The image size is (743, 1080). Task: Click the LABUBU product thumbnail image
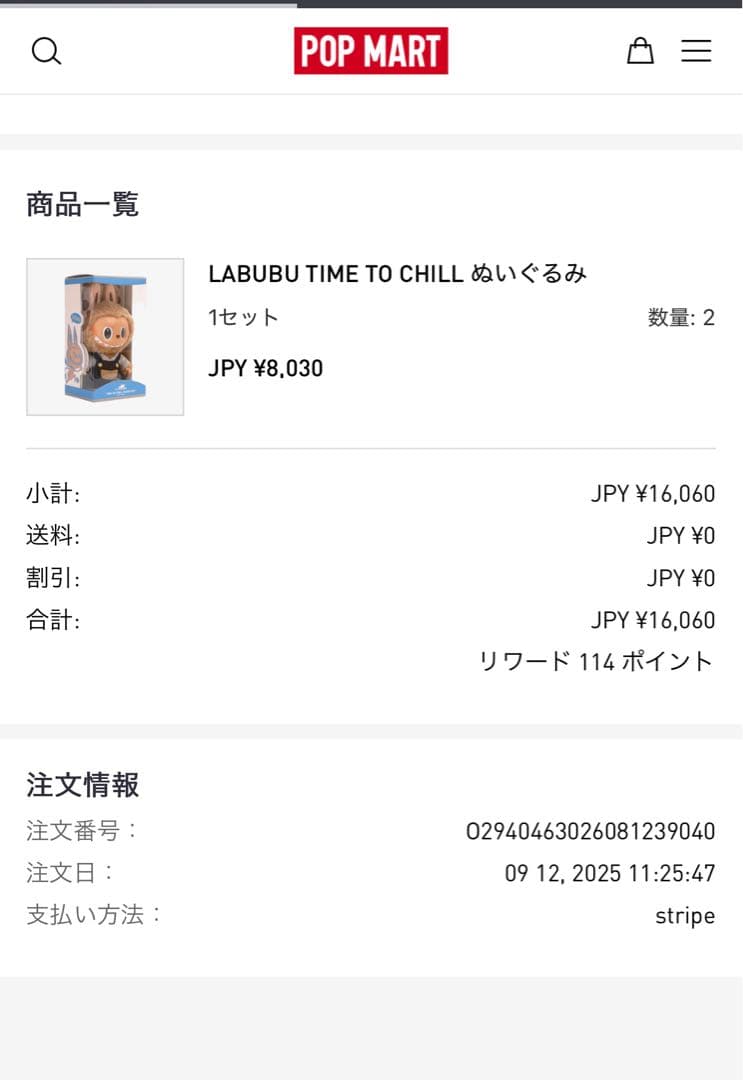[x=104, y=336]
